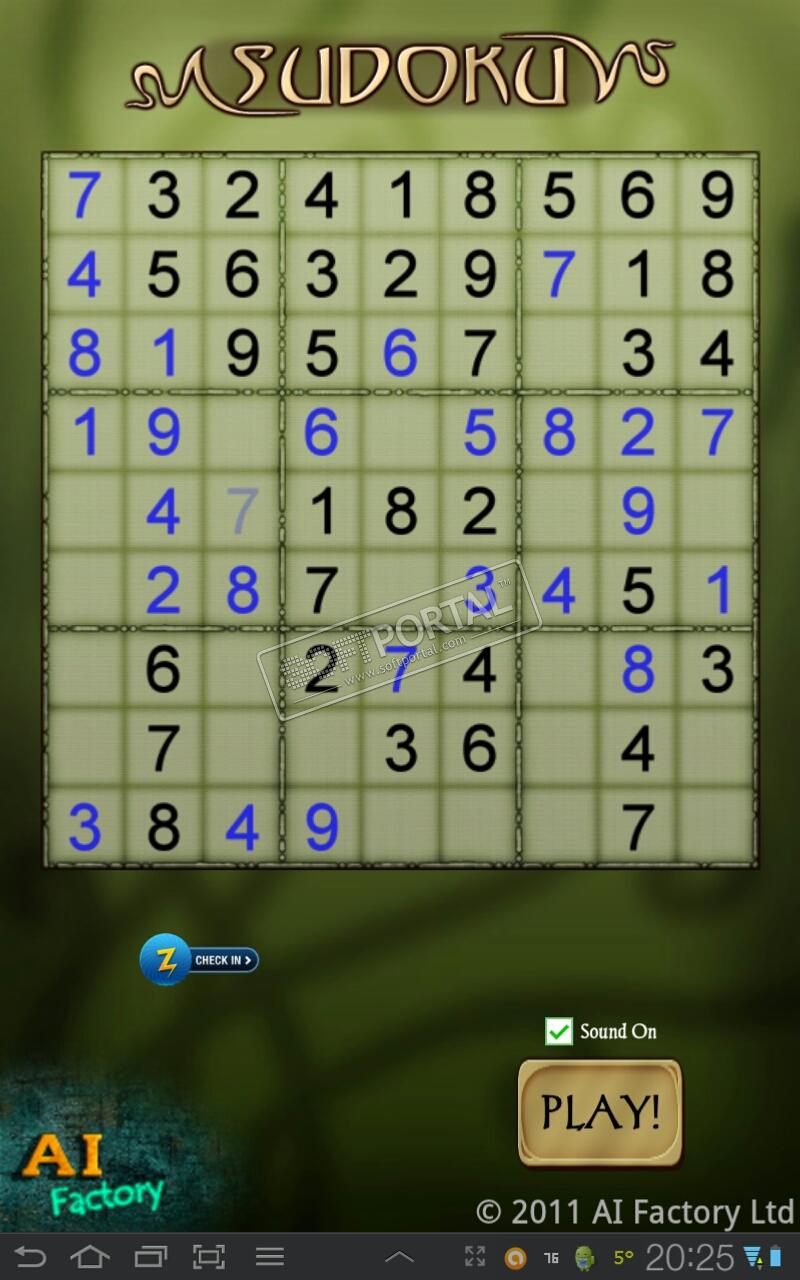
Task: Open the recent apps view
Action: coord(150,1257)
